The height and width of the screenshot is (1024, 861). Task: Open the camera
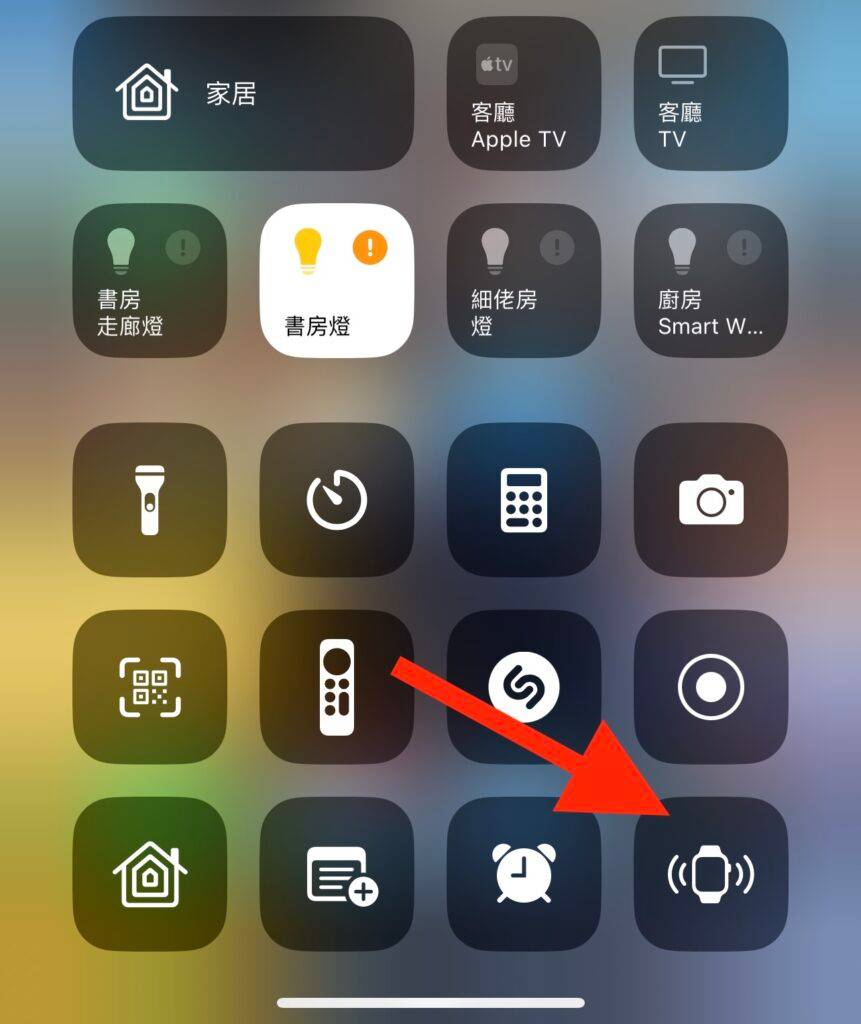tap(710, 499)
